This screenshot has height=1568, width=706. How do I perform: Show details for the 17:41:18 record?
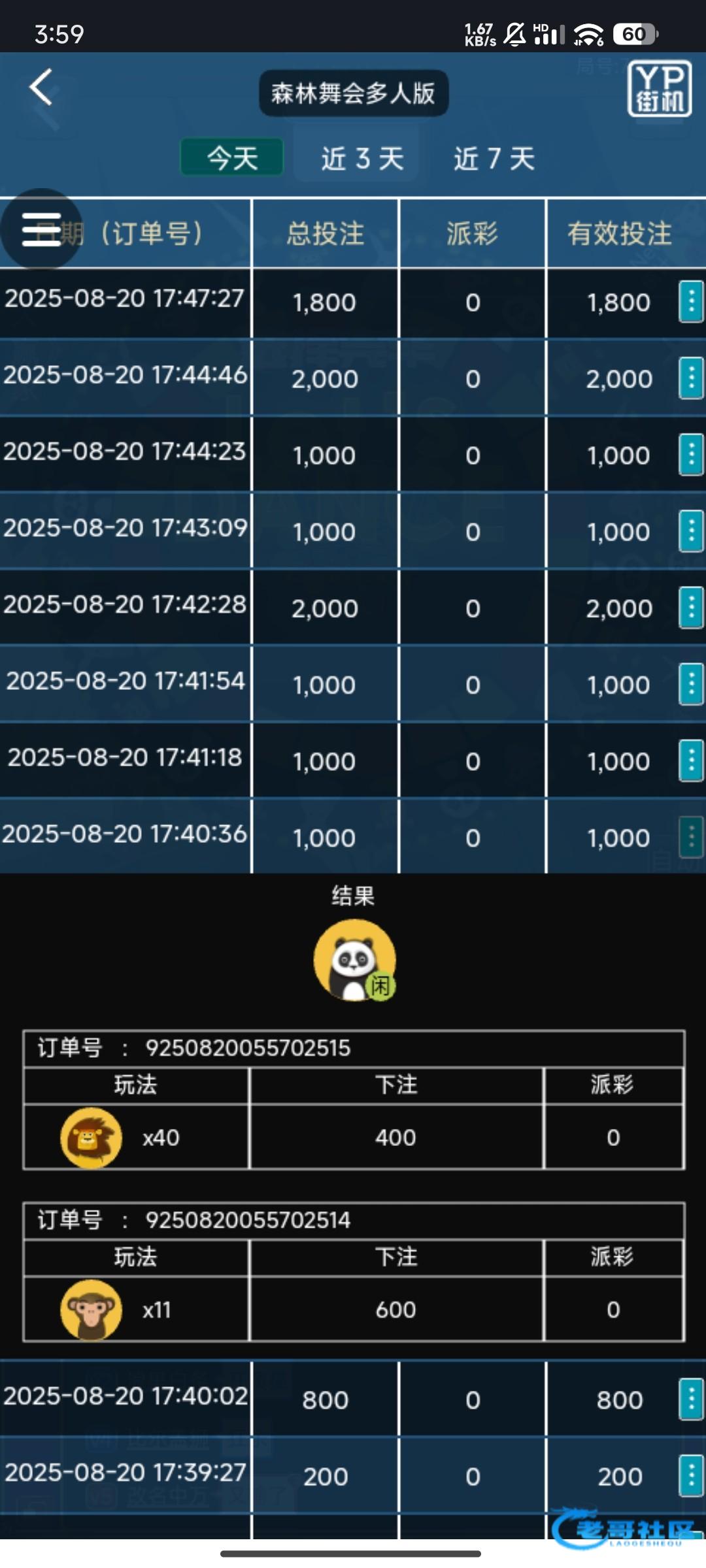click(690, 760)
